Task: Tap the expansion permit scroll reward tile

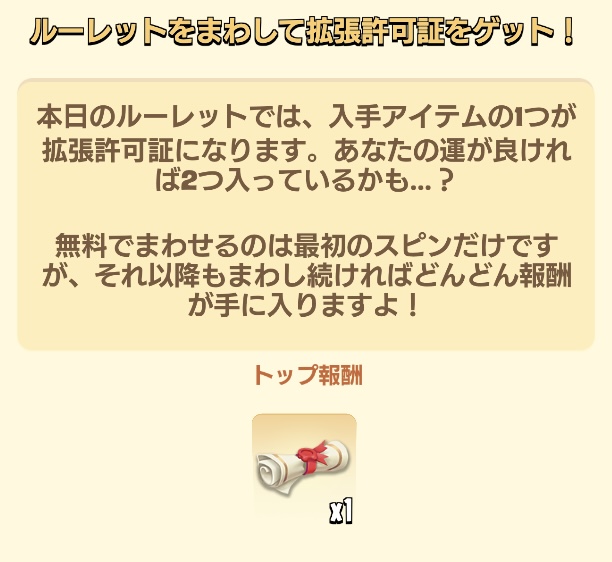Action: [x=304, y=467]
